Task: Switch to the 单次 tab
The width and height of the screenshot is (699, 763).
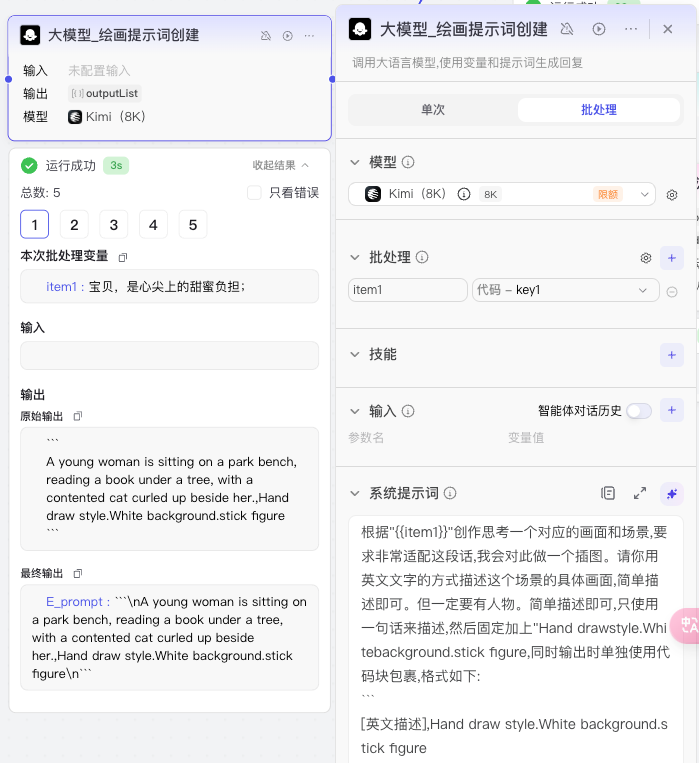Action: pyautogui.click(x=433, y=110)
